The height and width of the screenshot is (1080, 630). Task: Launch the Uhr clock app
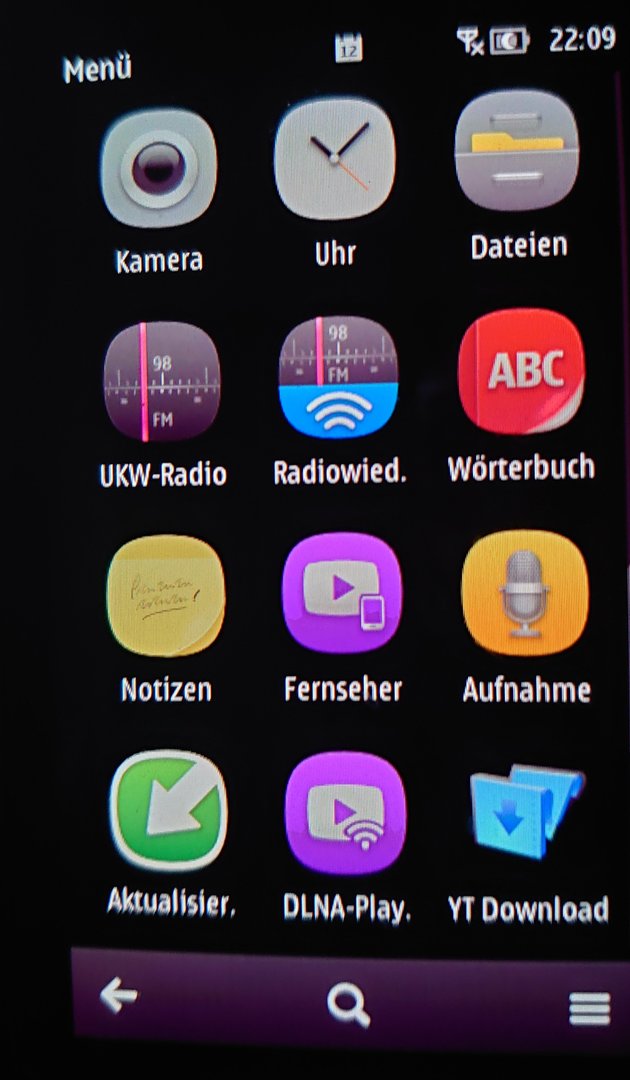(x=335, y=158)
